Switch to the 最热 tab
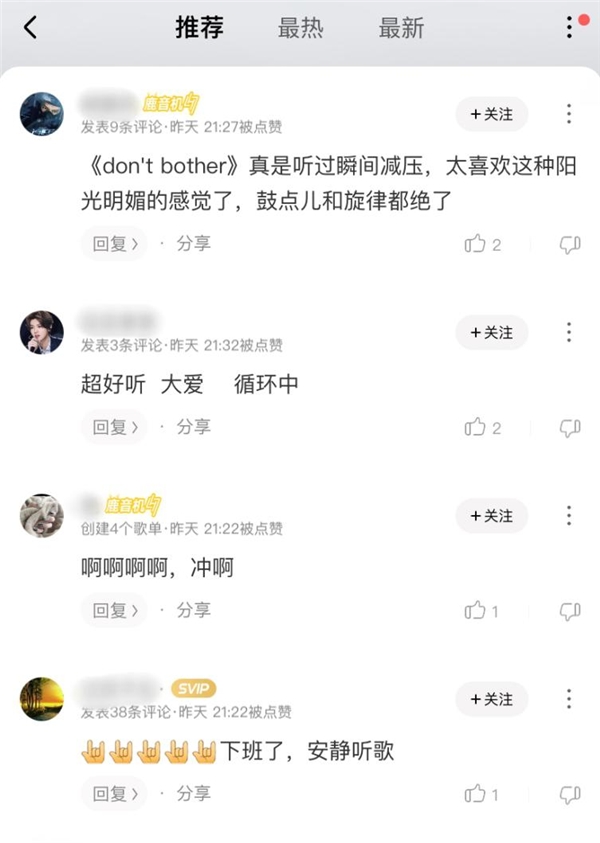Screen dimensions: 600x843 tap(300, 28)
